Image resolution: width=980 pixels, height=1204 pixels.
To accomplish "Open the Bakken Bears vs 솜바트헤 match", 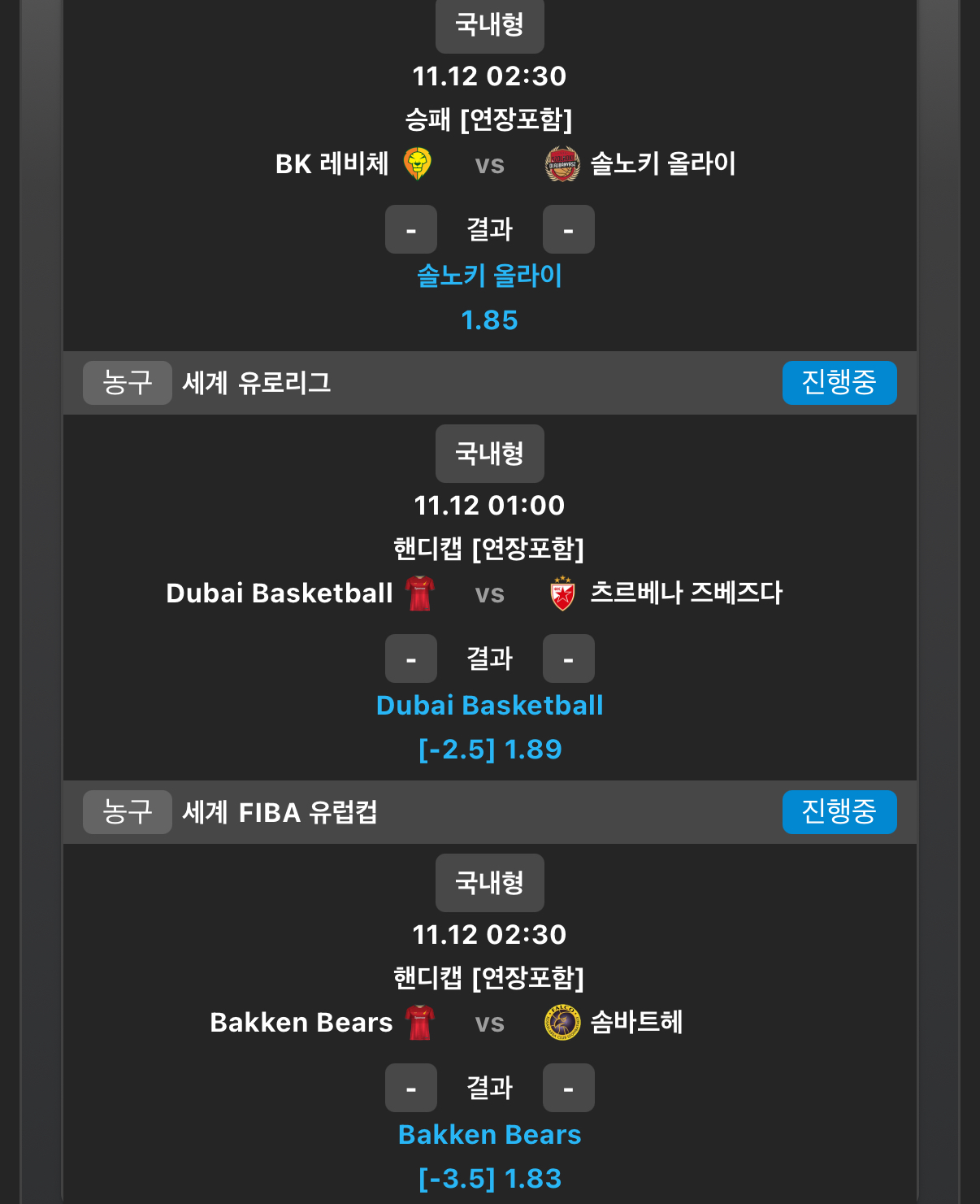I will pos(489,1023).
